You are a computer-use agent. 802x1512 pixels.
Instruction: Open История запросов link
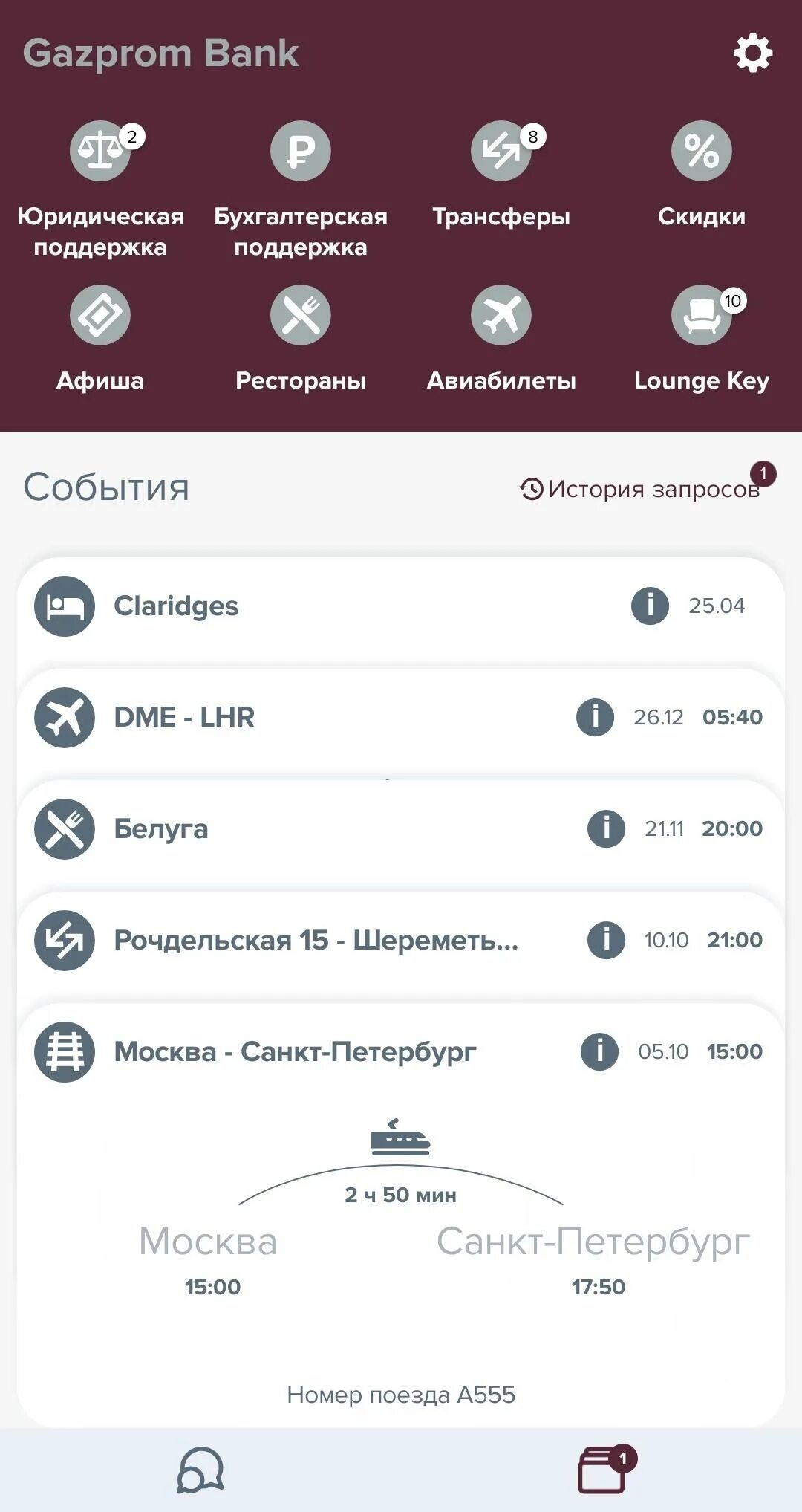coord(642,489)
